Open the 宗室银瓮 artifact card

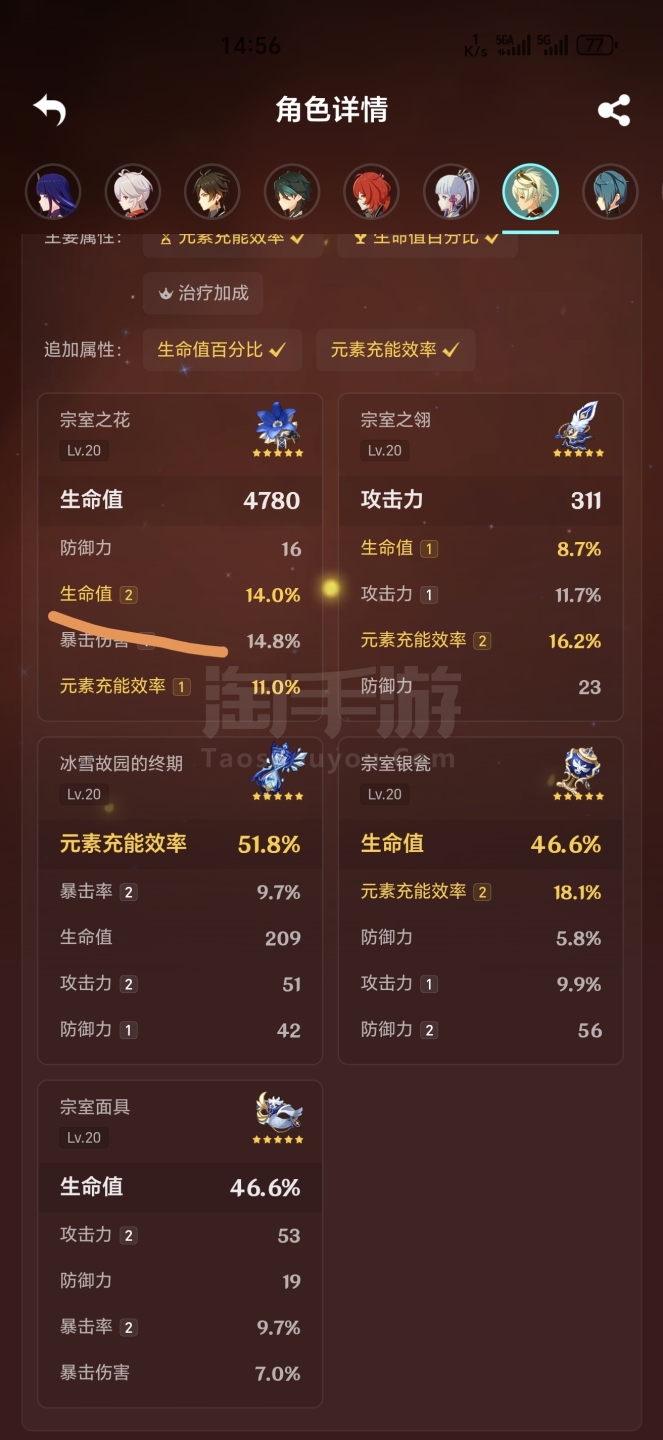481,900
